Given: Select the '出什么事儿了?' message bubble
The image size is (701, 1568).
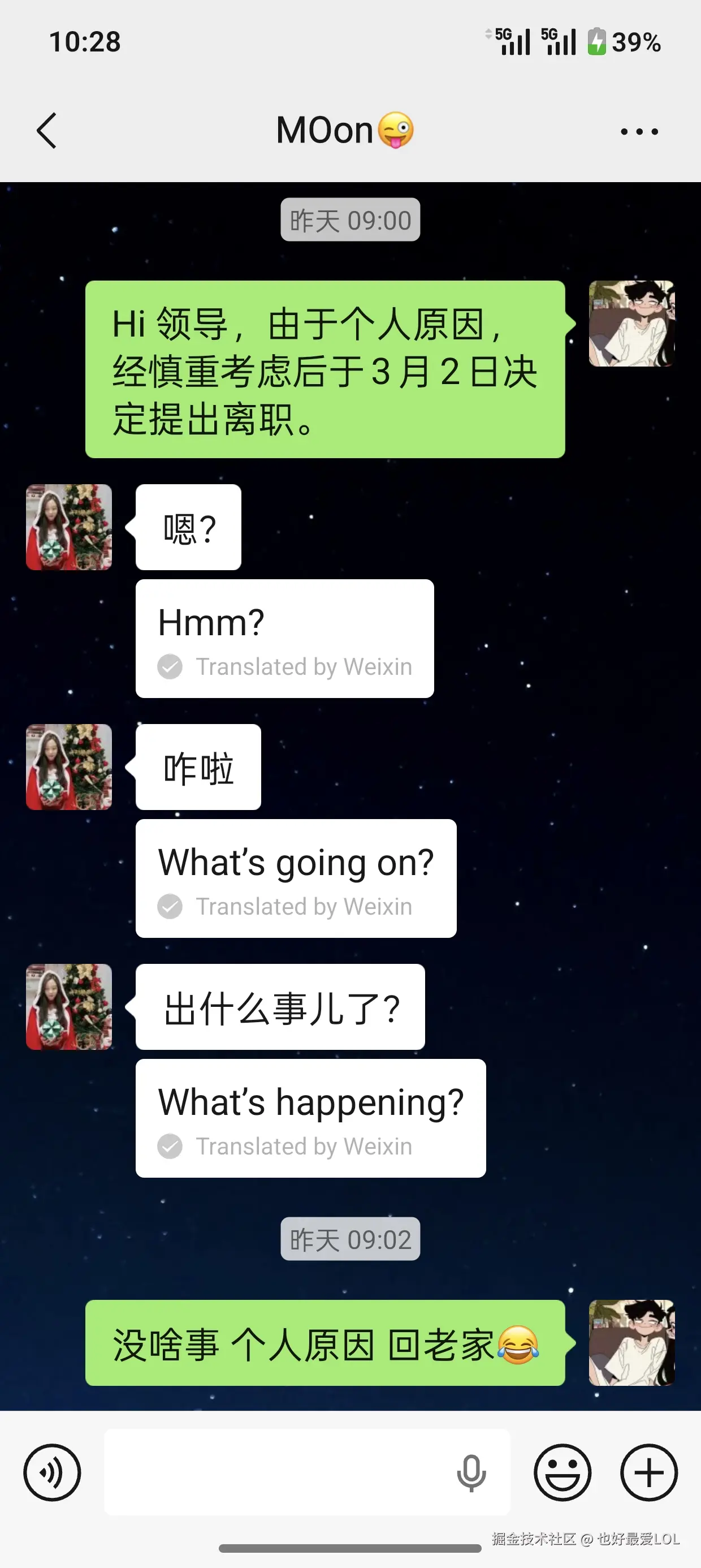Looking at the screenshot, I should [x=280, y=1007].
